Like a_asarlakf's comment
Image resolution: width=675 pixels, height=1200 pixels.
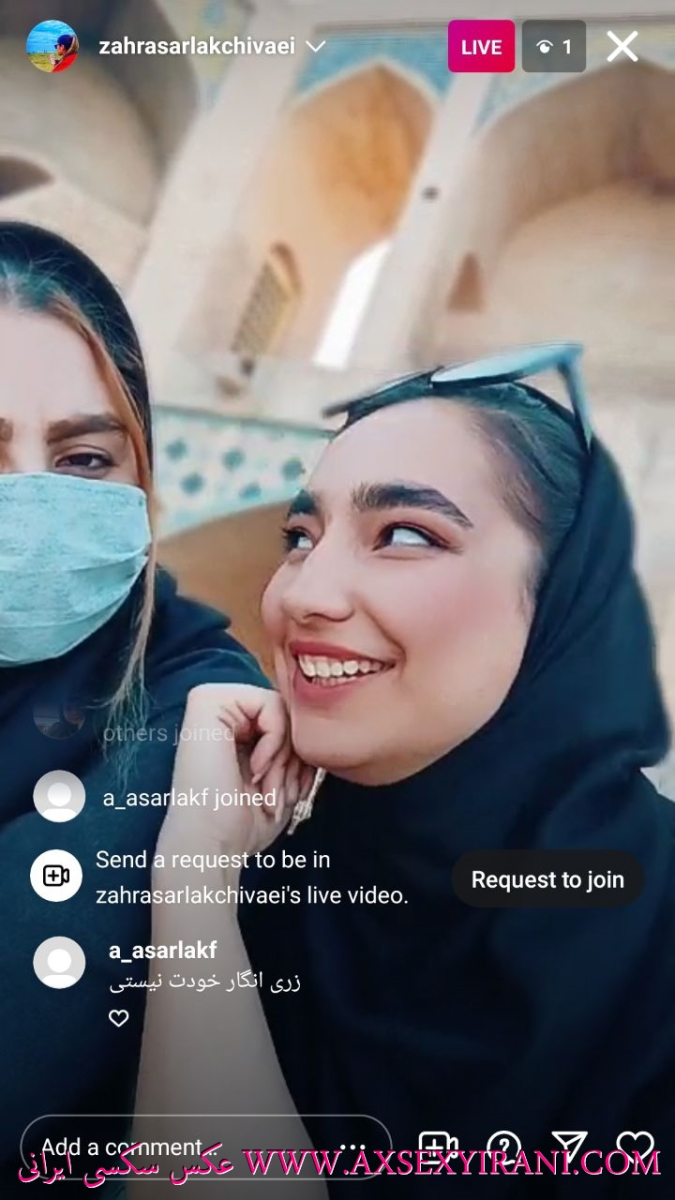(119, 1018)
